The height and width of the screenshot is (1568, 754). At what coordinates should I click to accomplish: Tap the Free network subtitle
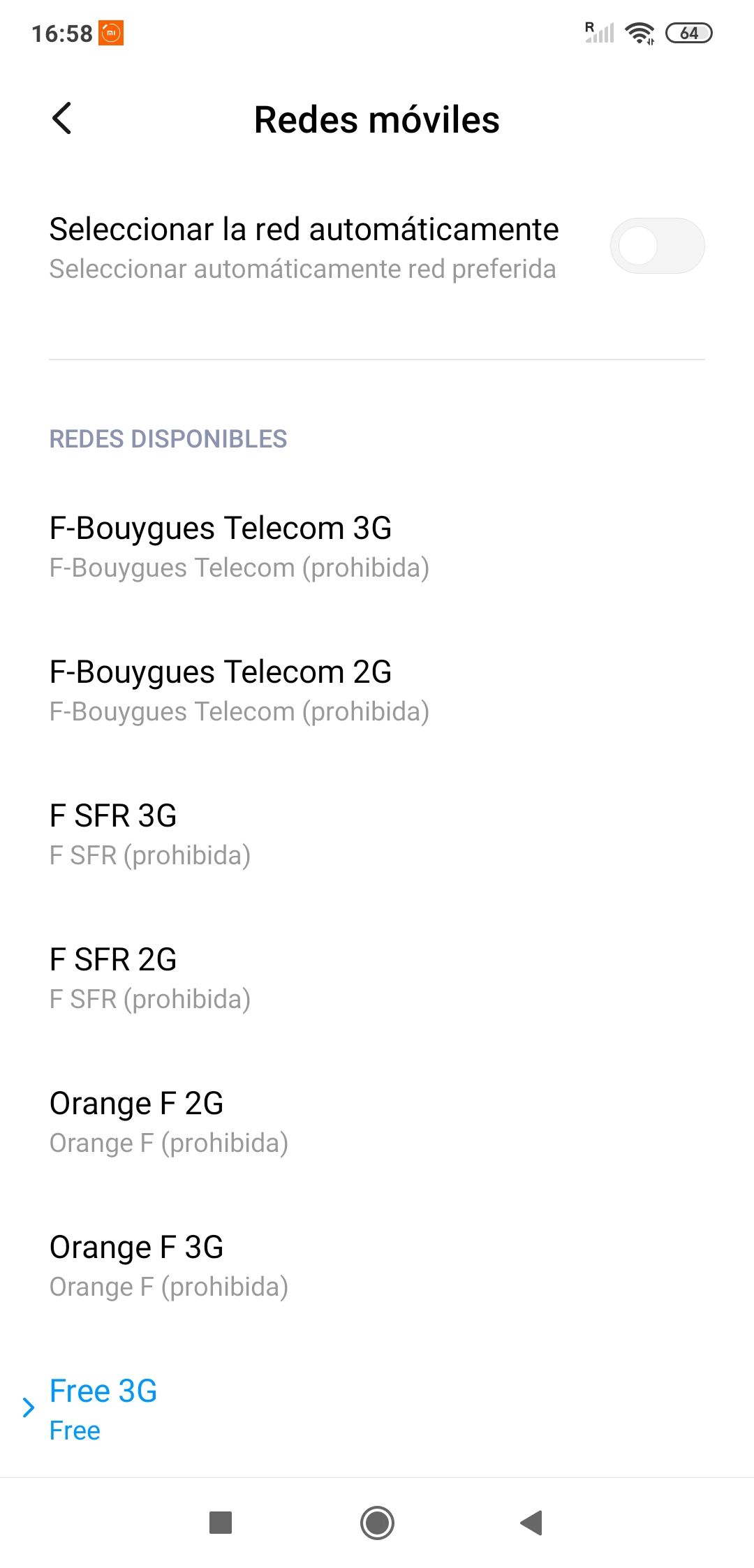[x=74, y=1430]
